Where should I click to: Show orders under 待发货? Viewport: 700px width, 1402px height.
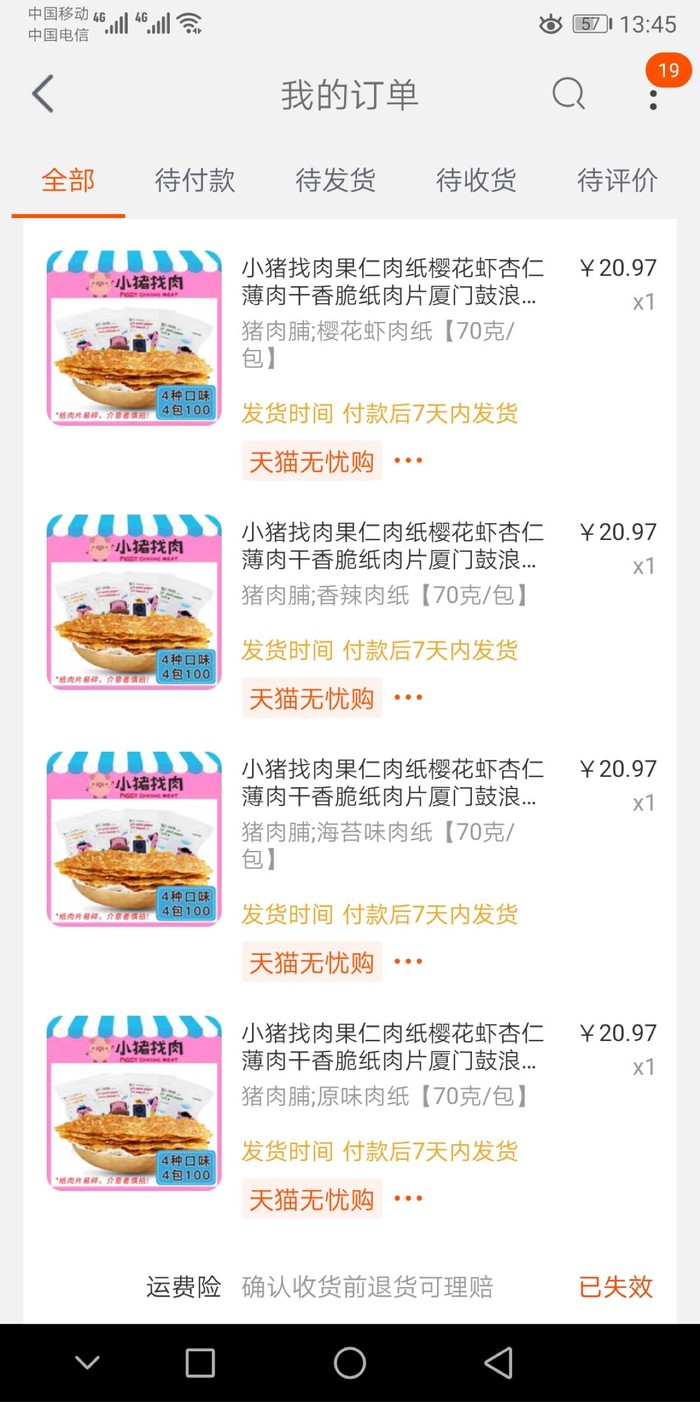click(335, 181)
